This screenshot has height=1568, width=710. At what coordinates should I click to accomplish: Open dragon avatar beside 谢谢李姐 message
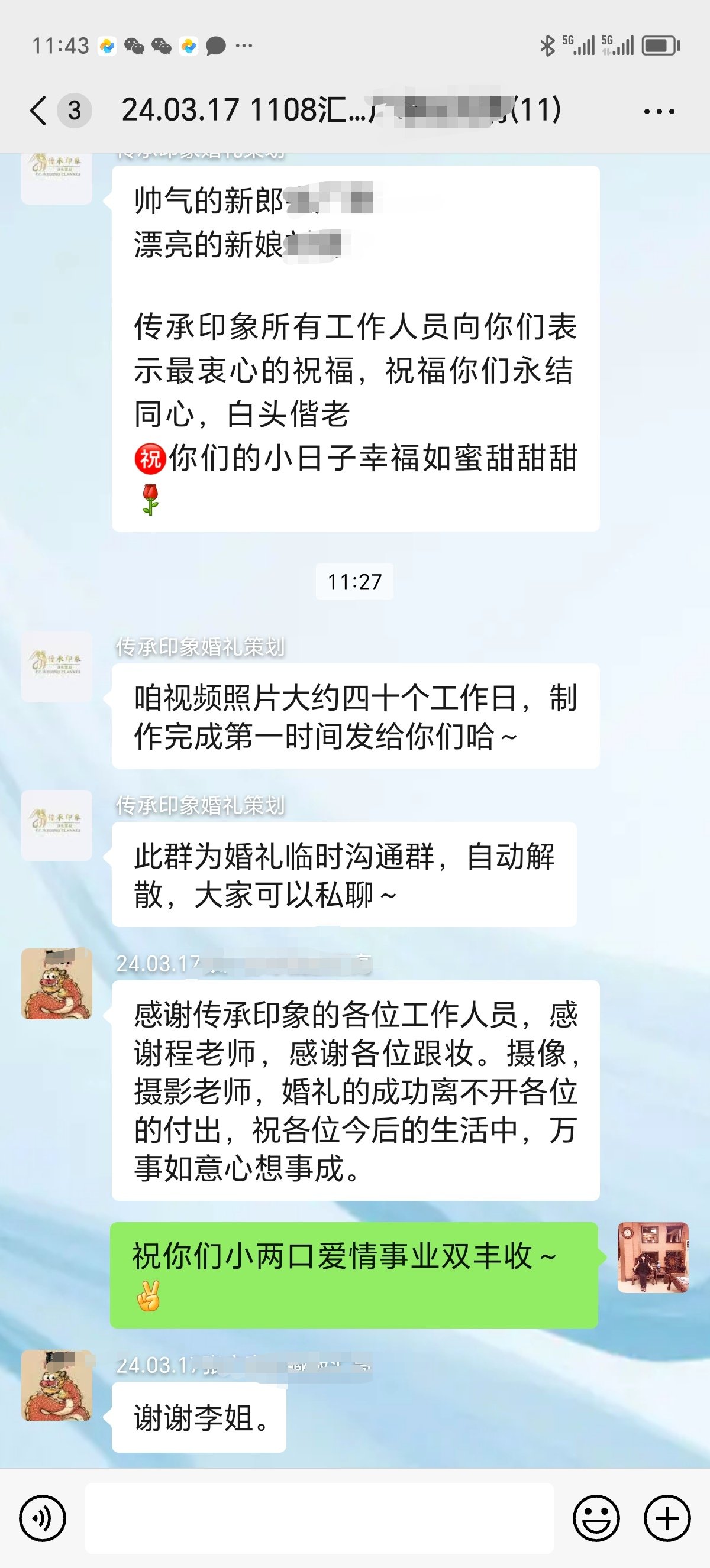tap(57, 1385)
